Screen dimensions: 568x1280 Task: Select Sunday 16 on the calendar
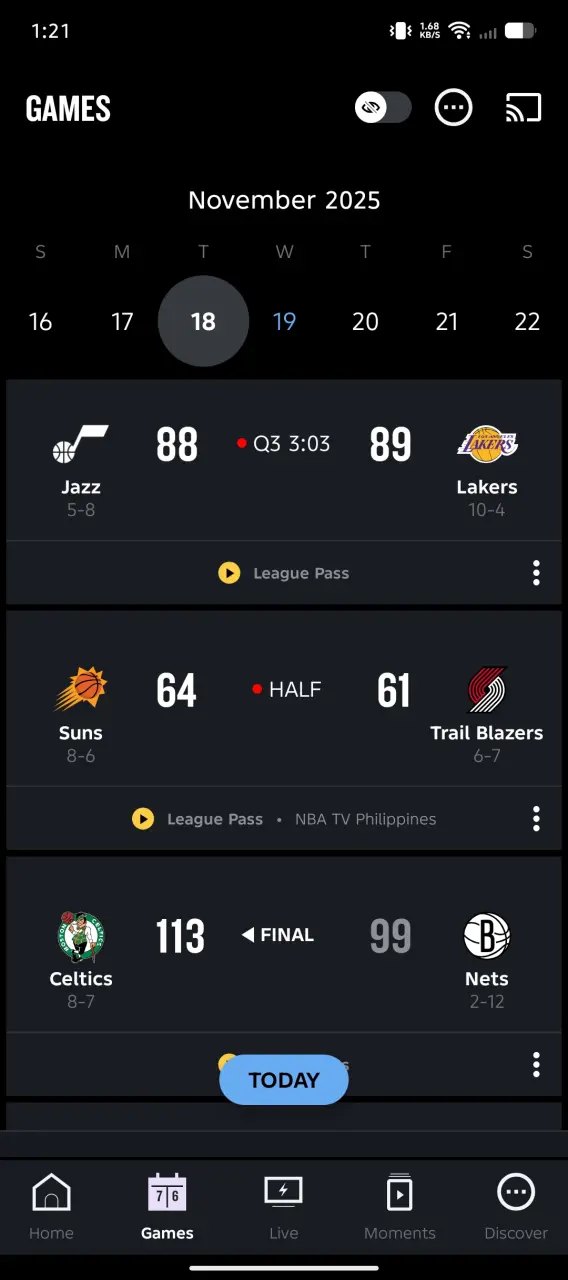[x=41, y=321]
